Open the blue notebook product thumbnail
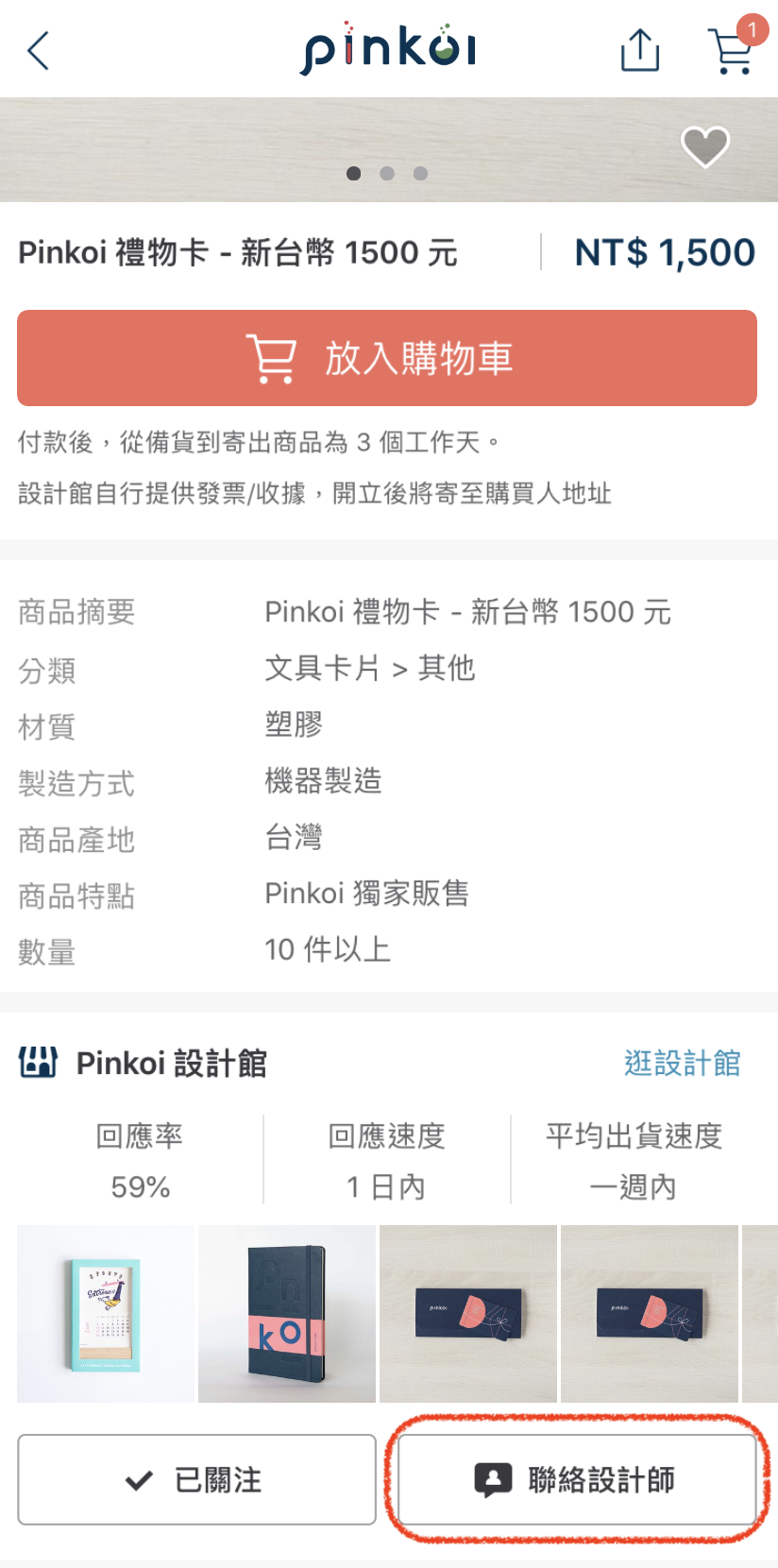This screenshot has width=778, height=1568. tap(286, 1313)
